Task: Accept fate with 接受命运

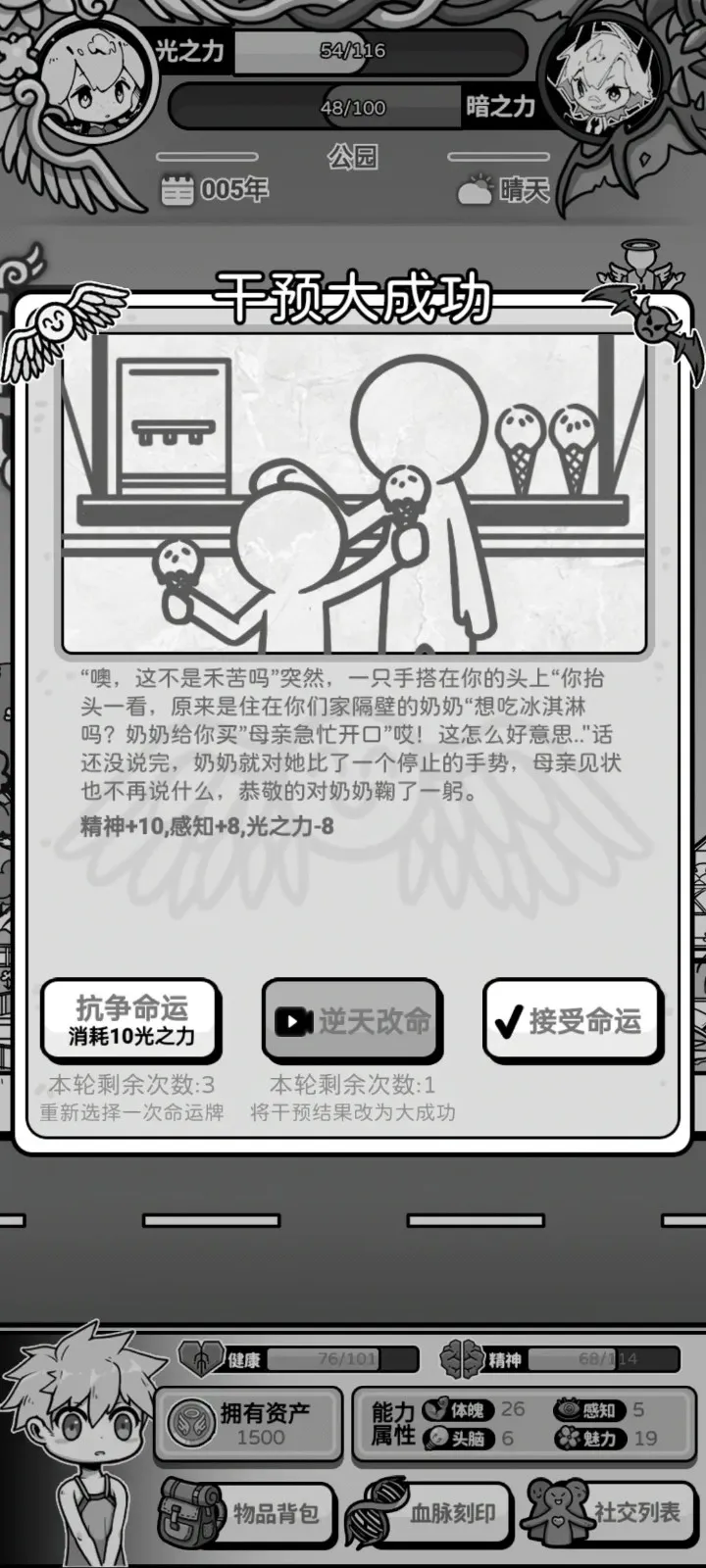Action: point(573,1020)
